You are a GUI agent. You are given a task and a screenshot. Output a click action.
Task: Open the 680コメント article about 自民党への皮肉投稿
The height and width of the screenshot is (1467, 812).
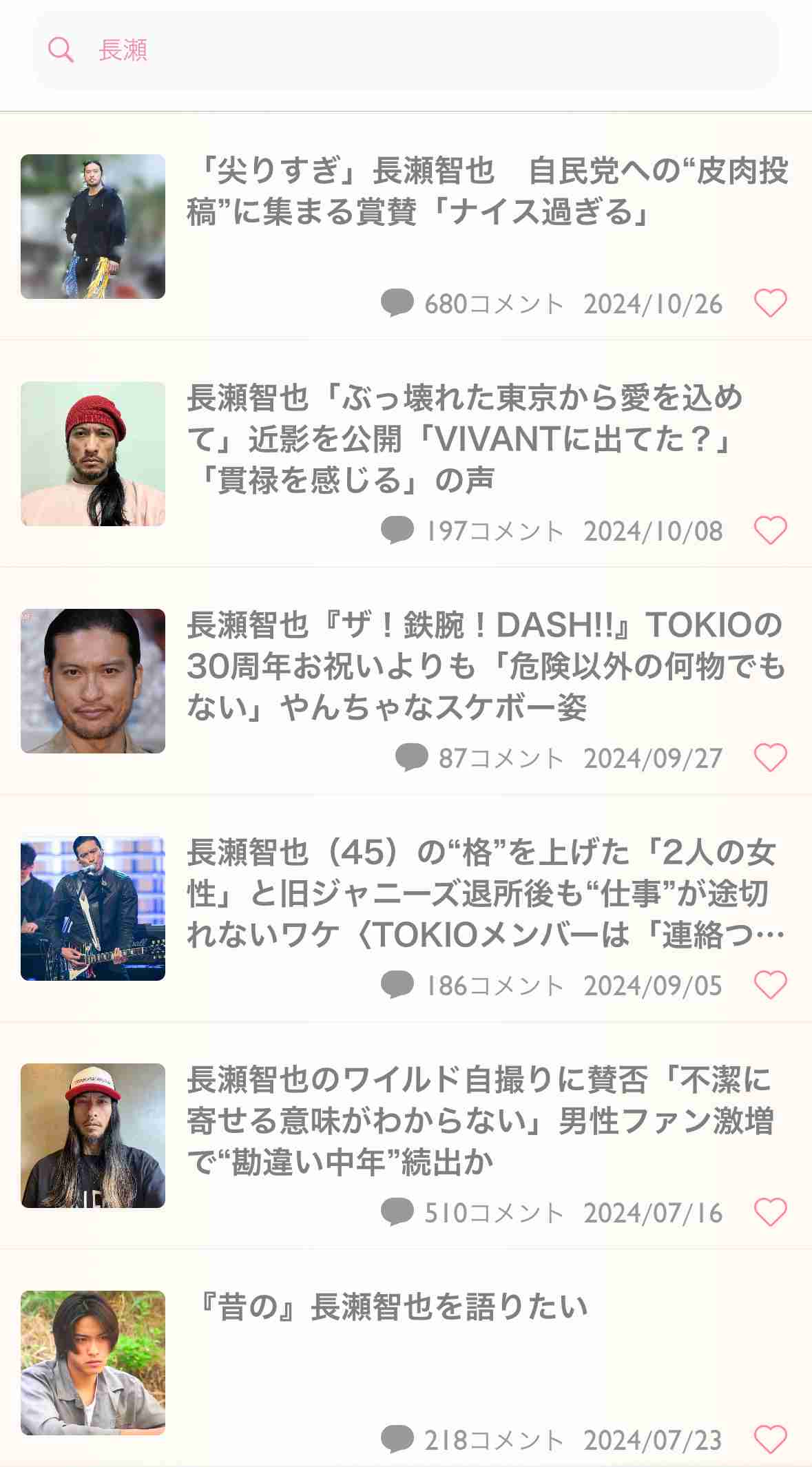(x=486, y=191)
